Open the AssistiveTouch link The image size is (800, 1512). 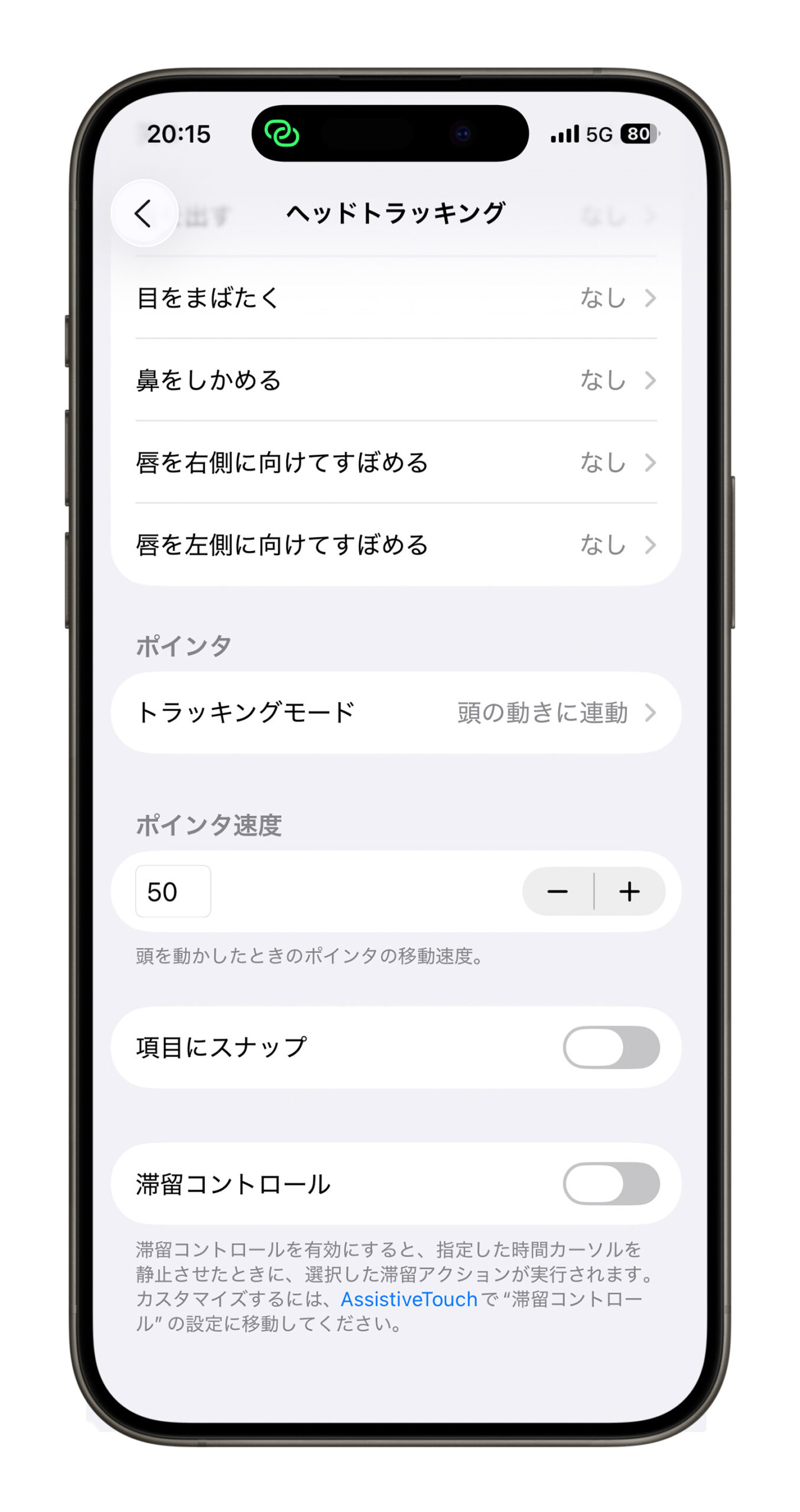(x=409, y=1299)
